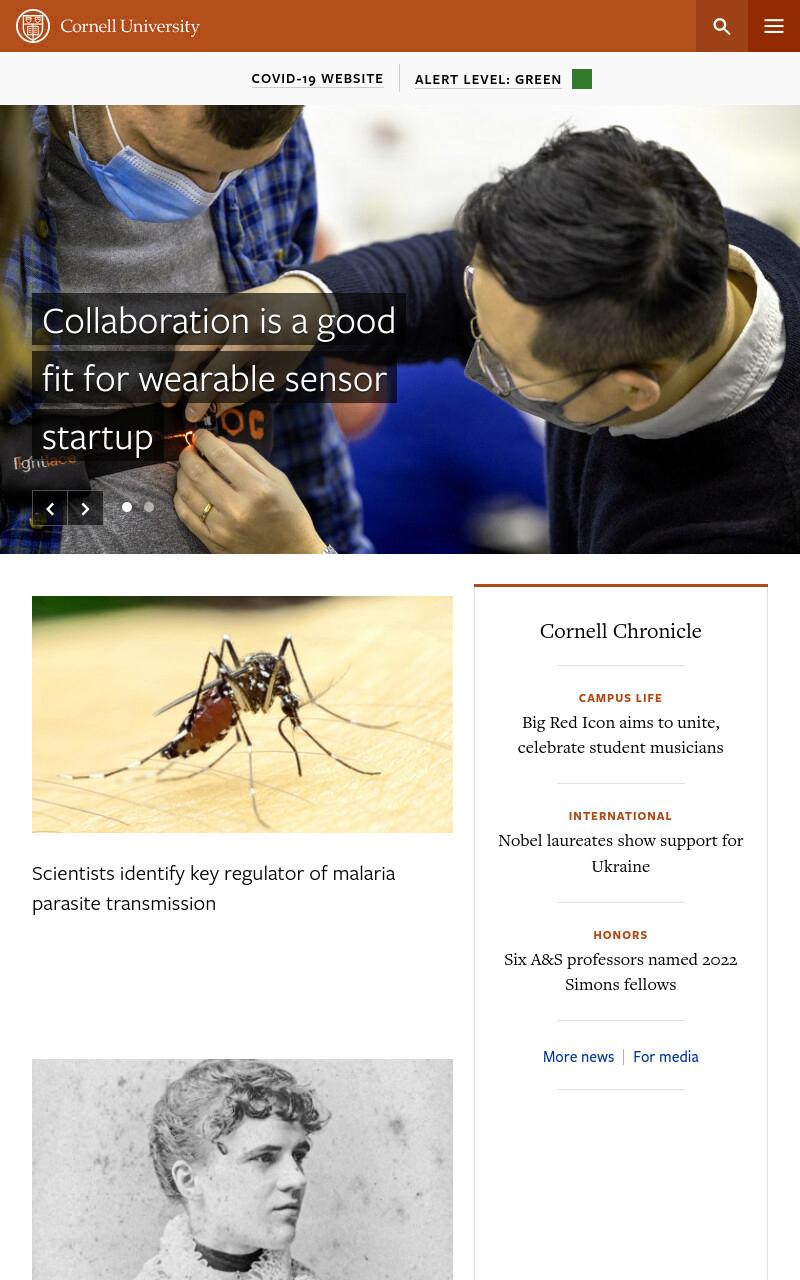Screen dimensions: 800x1280
Task: Open the mosquito malaria article image
Action: coord(242,714)
